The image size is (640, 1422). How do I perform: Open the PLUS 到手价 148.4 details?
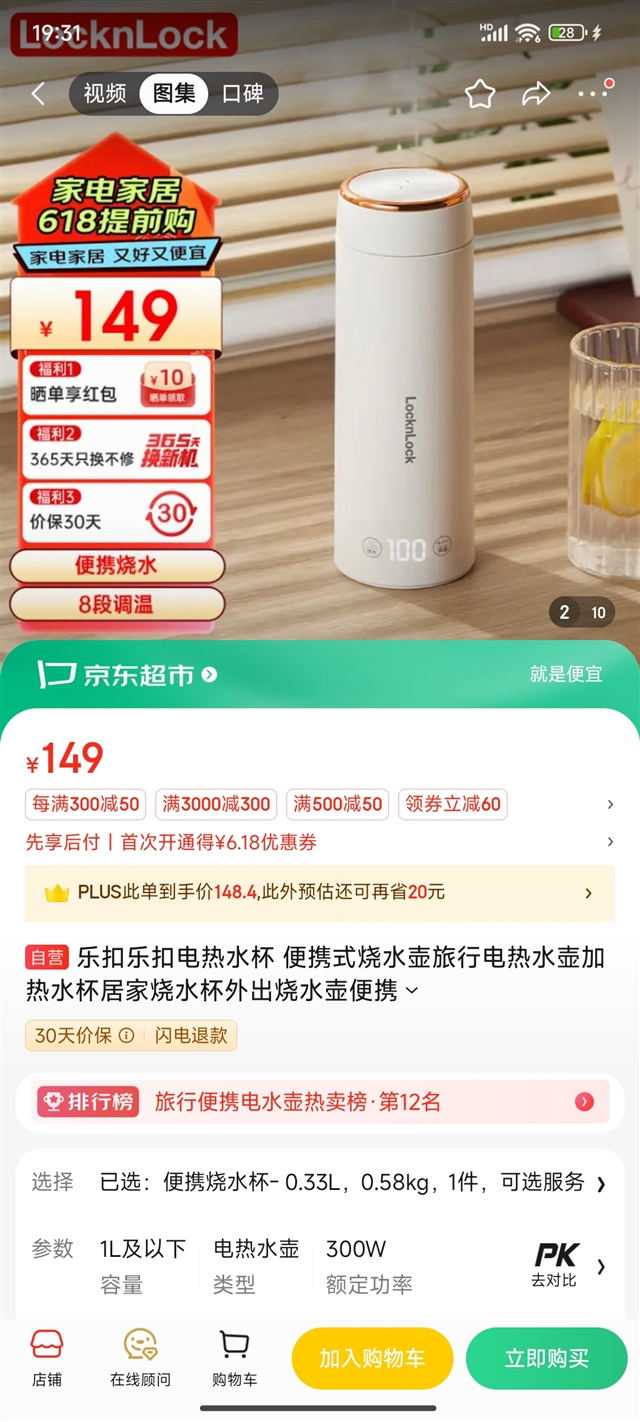(x=320, y=892)
